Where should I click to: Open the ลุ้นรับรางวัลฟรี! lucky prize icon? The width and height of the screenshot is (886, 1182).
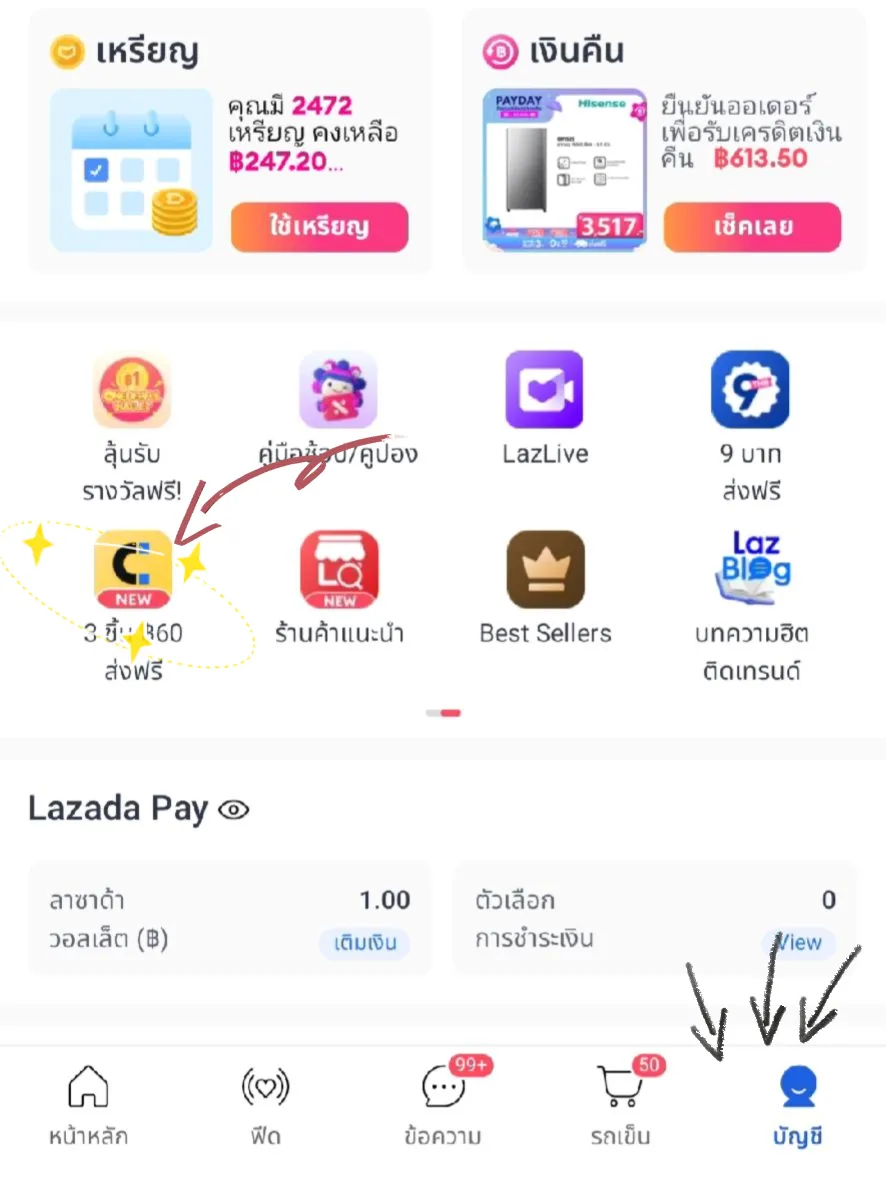coord(133,390)
